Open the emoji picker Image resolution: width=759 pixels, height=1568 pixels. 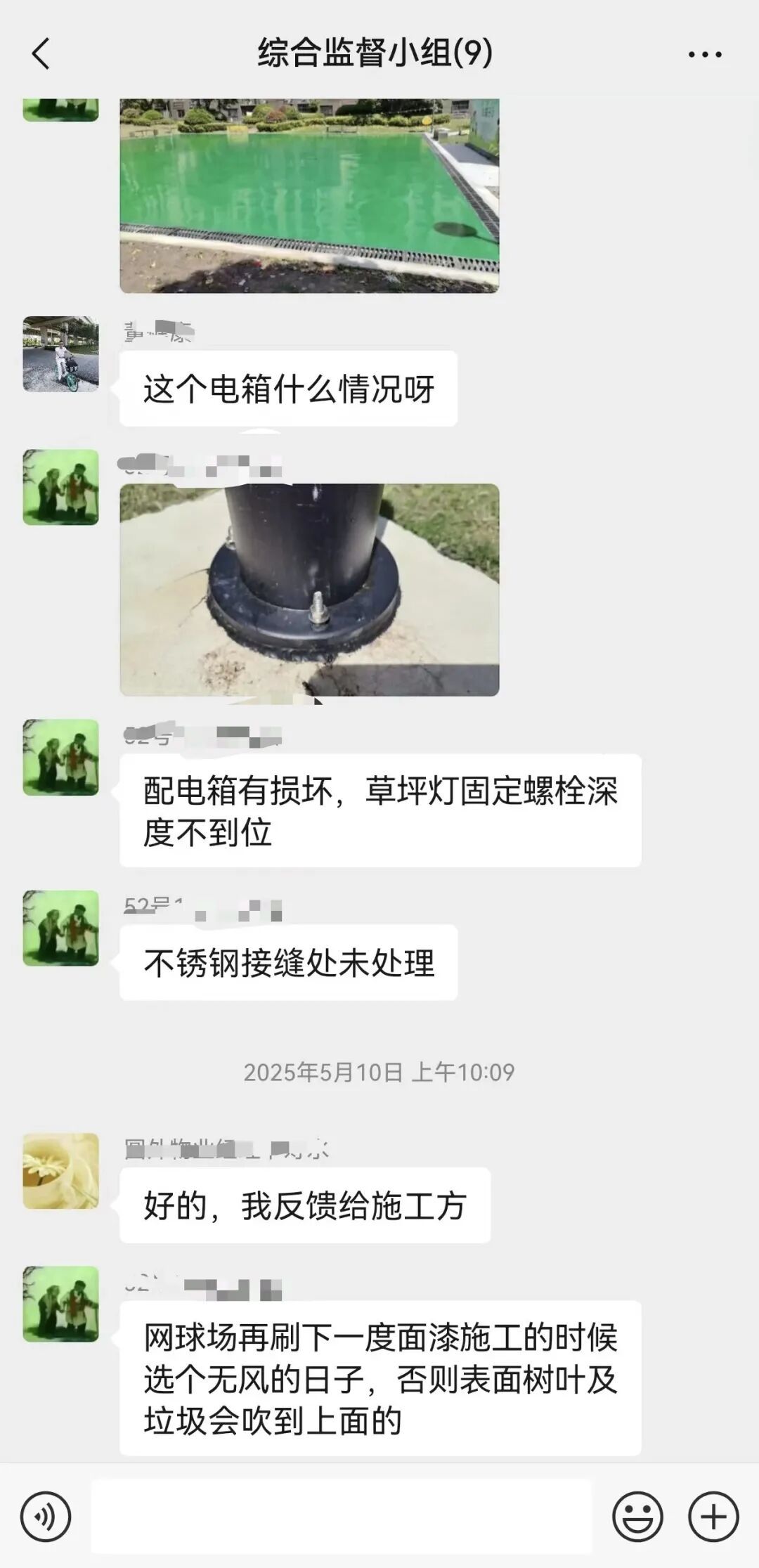click(637, 1516)
